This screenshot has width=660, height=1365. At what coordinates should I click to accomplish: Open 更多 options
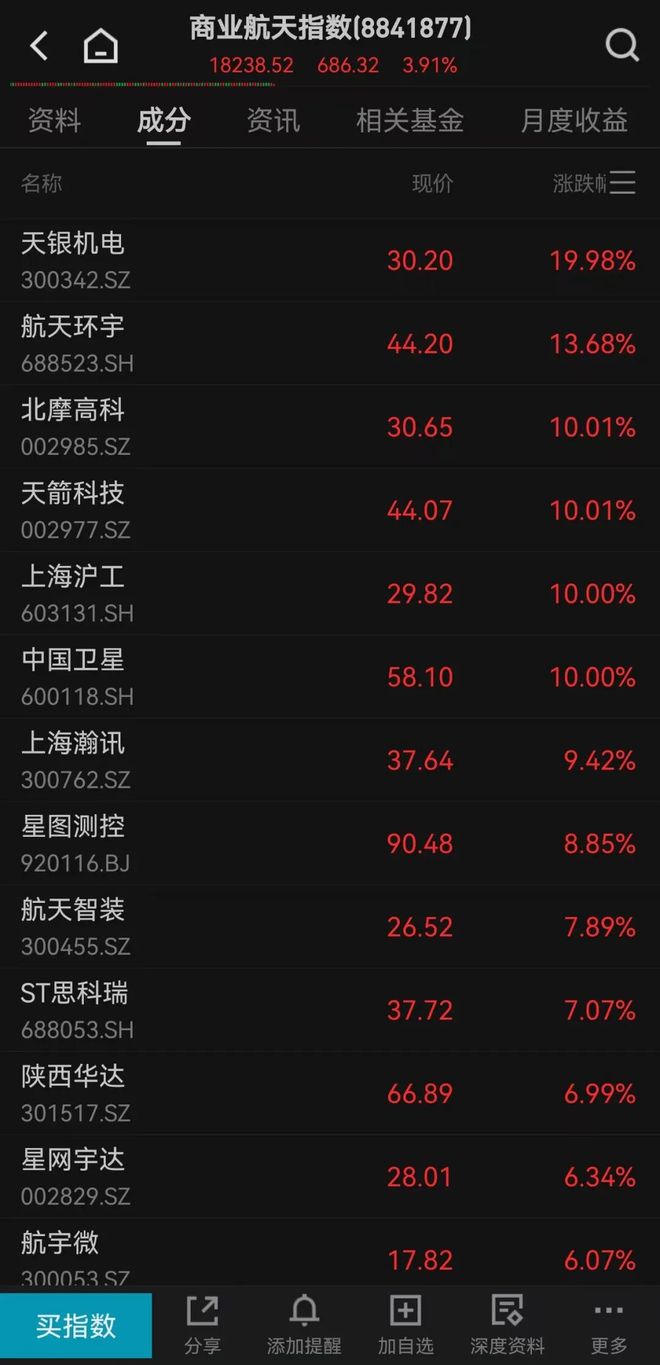[x=608, y=1324]
